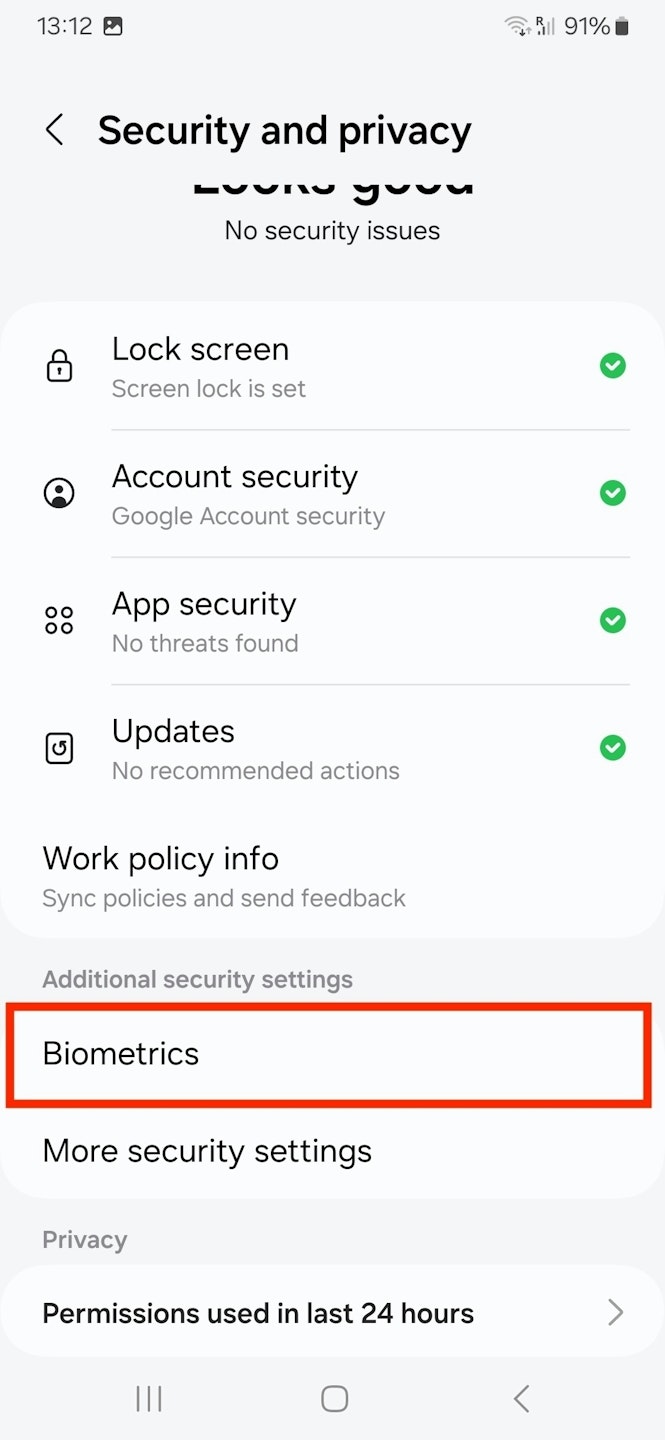Open Work policy info

coord(330,876)
